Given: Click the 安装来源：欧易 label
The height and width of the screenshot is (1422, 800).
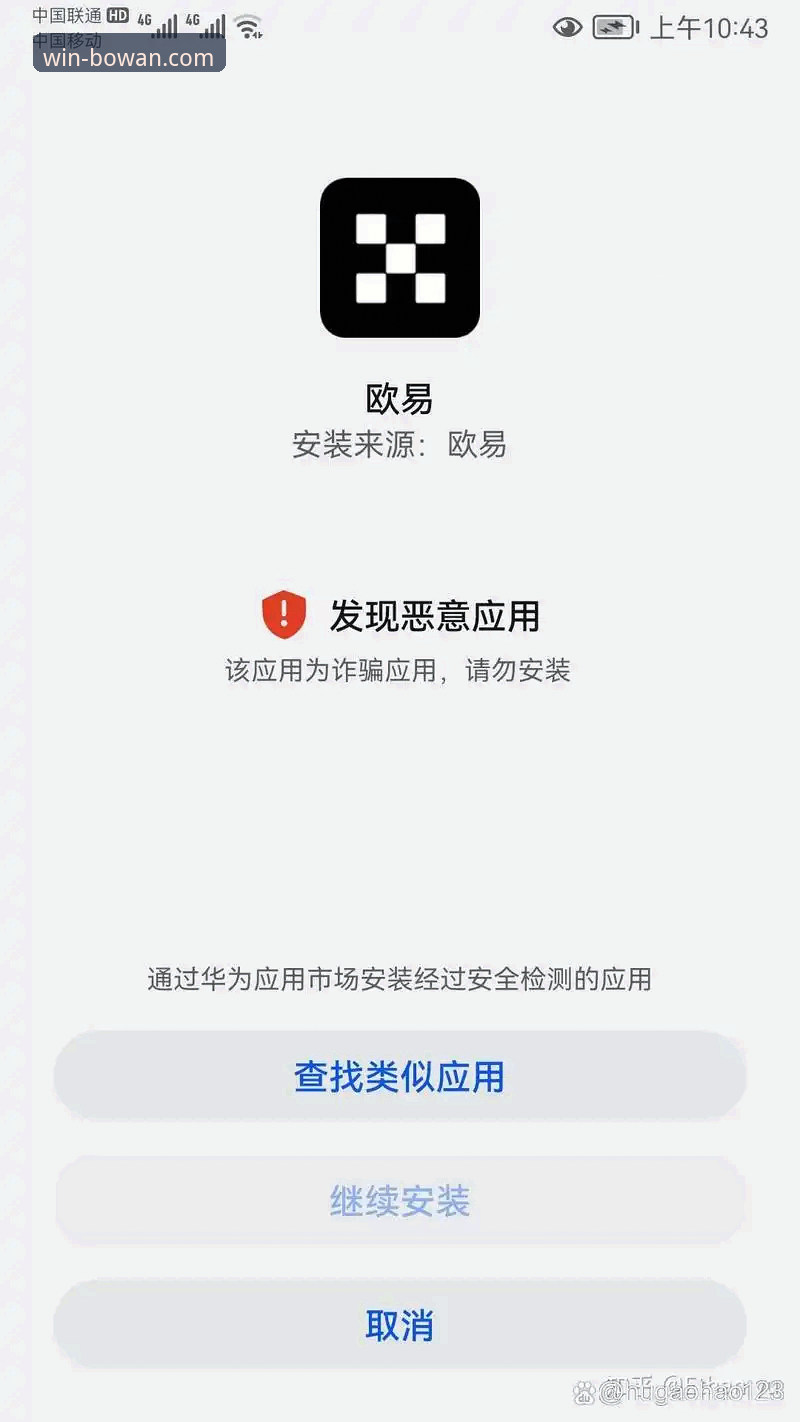Looking at the screenshot, I should coord(399,444).
